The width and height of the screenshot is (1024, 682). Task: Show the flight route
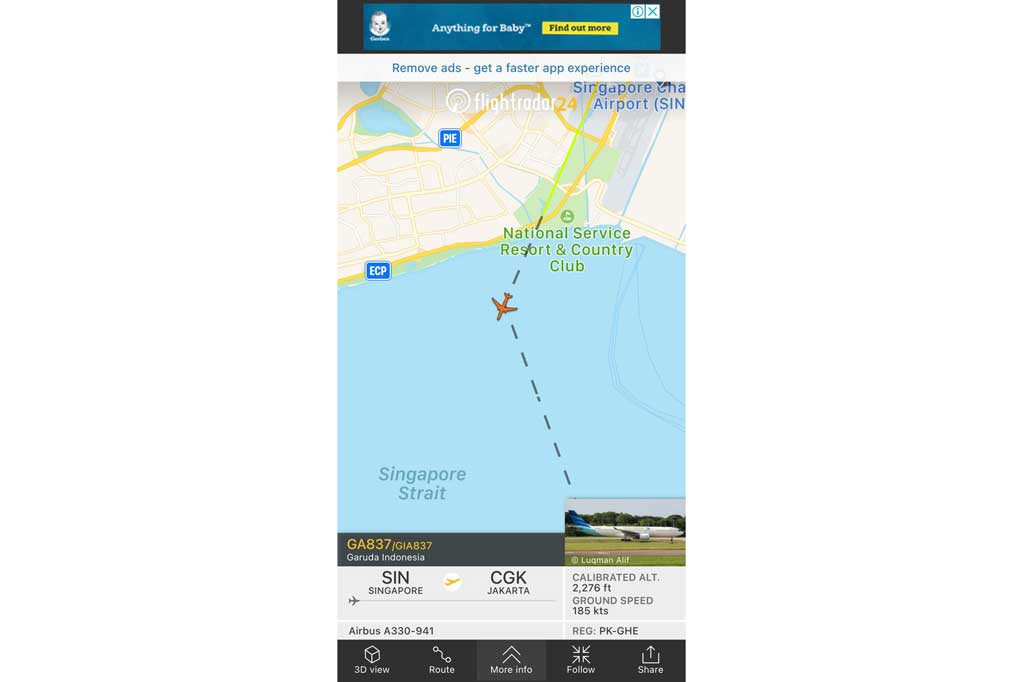tap(441, 660)
